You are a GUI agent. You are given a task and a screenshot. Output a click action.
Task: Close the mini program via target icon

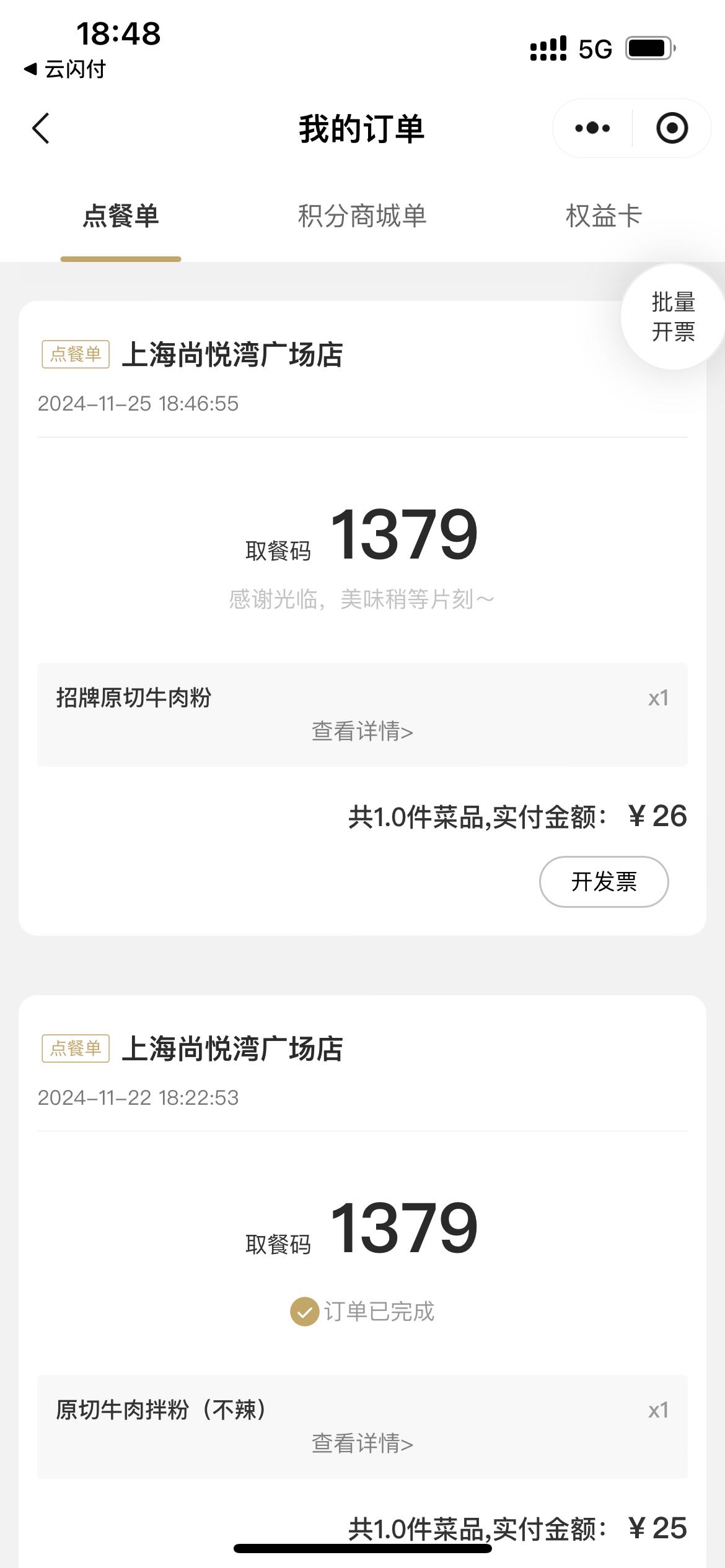coord(672,128)
